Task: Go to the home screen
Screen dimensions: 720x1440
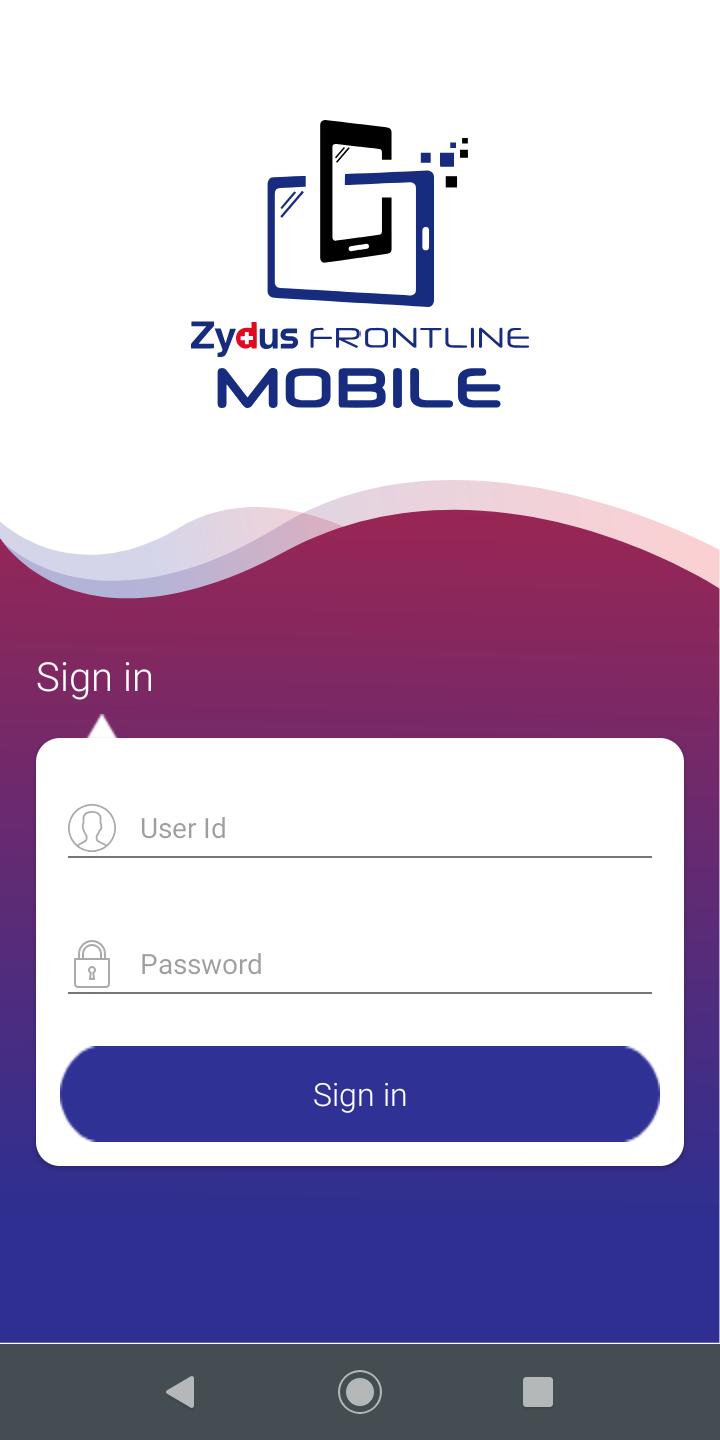Action: click(360, 1392)
